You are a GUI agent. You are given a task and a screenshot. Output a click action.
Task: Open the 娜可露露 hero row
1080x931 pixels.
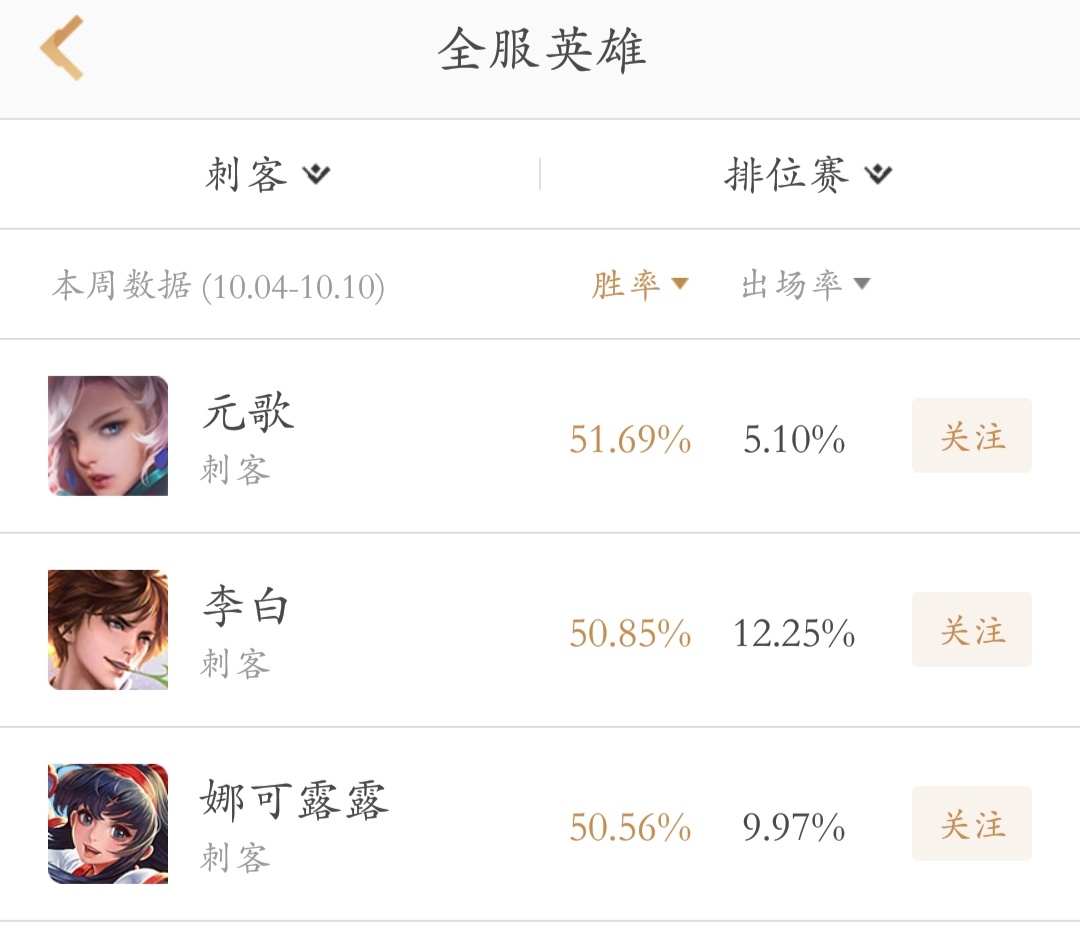293,802
